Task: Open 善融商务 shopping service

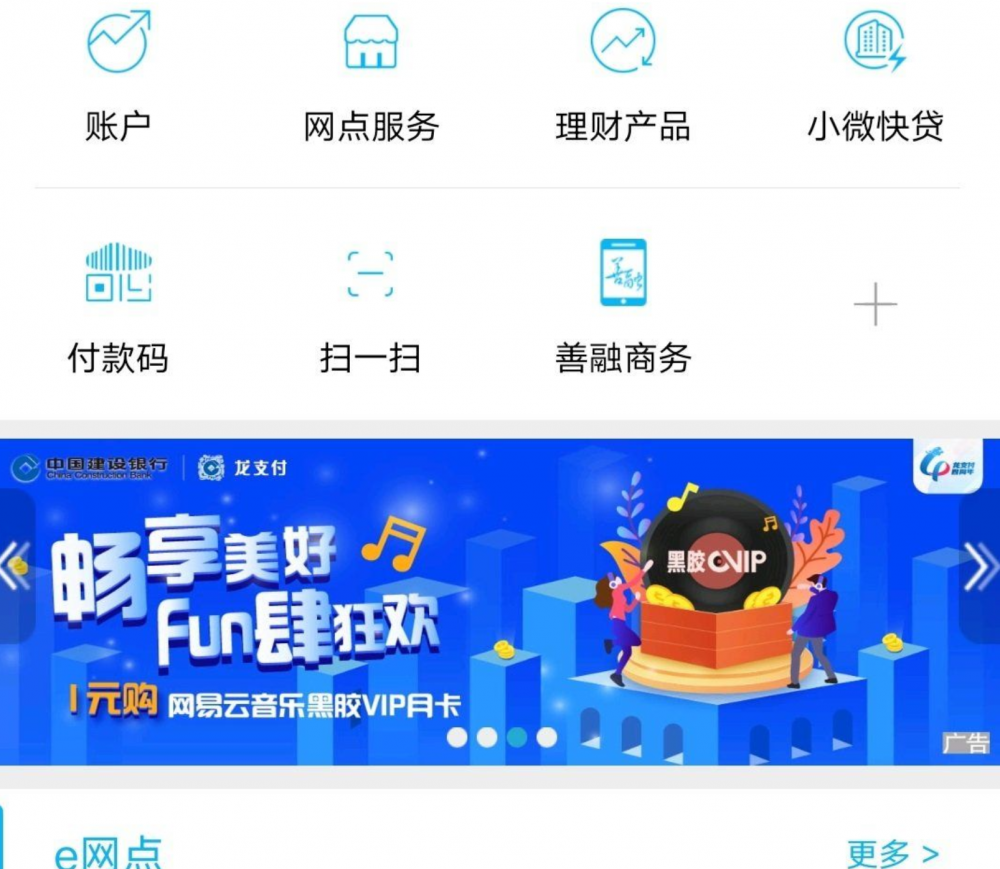Action: click(x=623, y=305)
